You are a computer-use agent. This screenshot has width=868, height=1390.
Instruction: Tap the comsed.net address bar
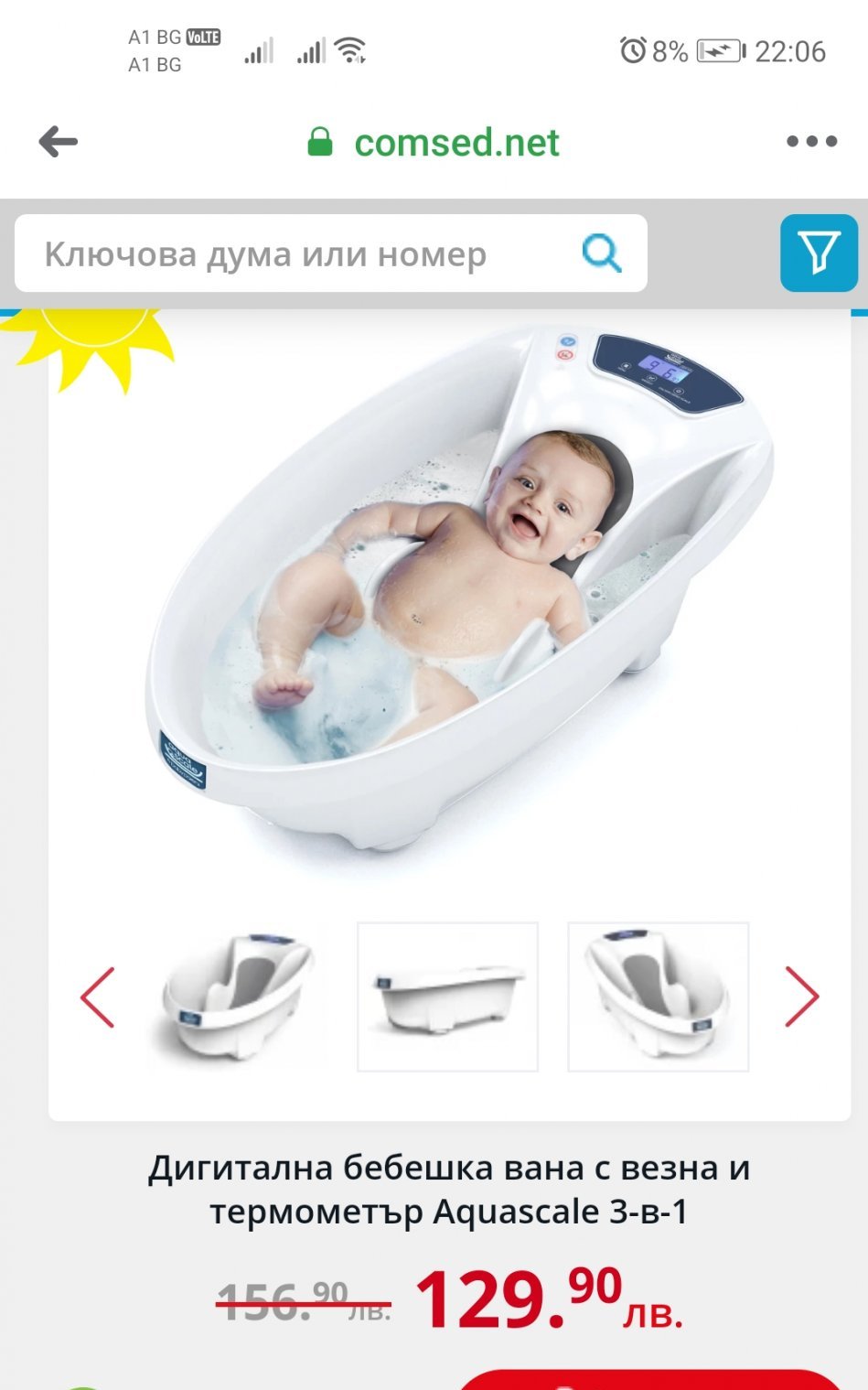(434, 142)
